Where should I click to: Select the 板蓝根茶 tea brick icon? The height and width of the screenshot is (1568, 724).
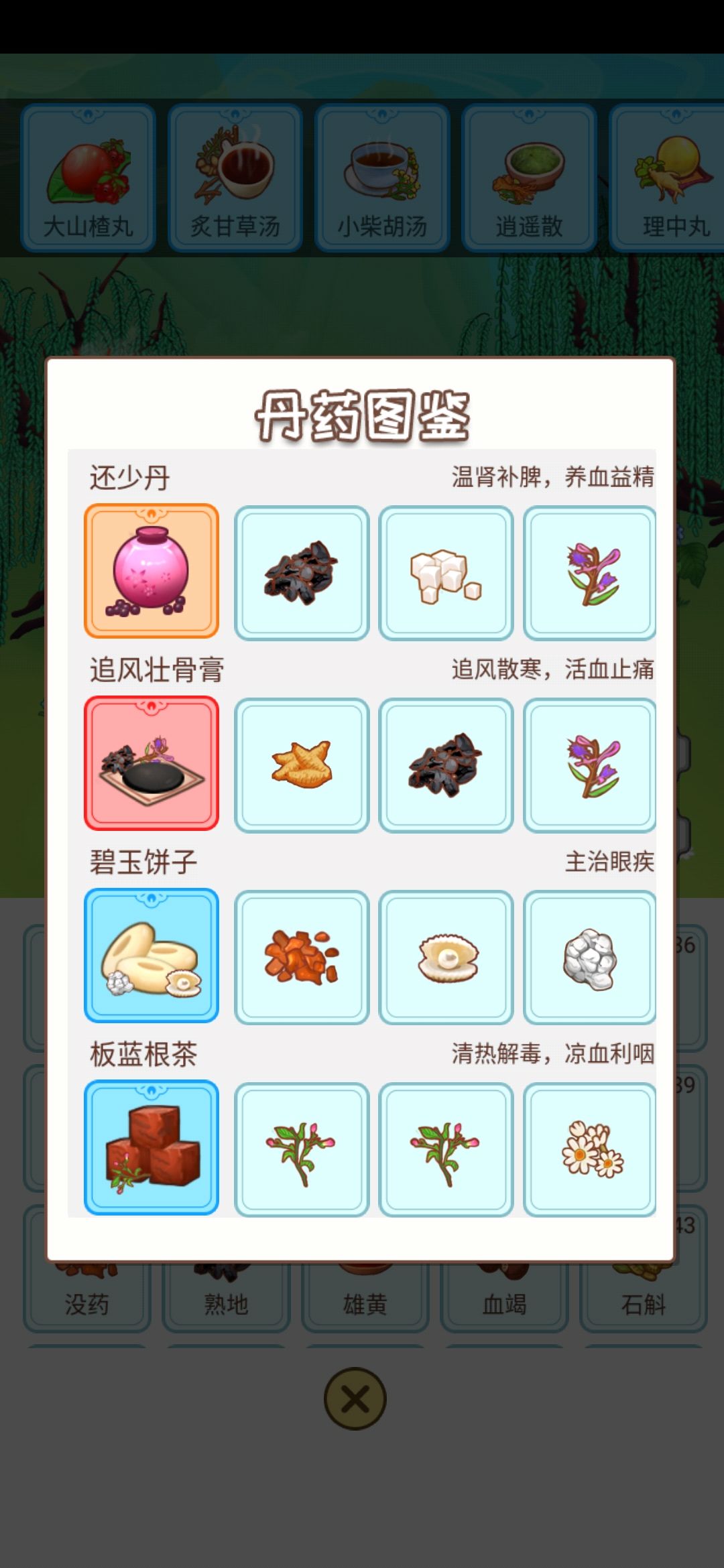click(151, 1147)
